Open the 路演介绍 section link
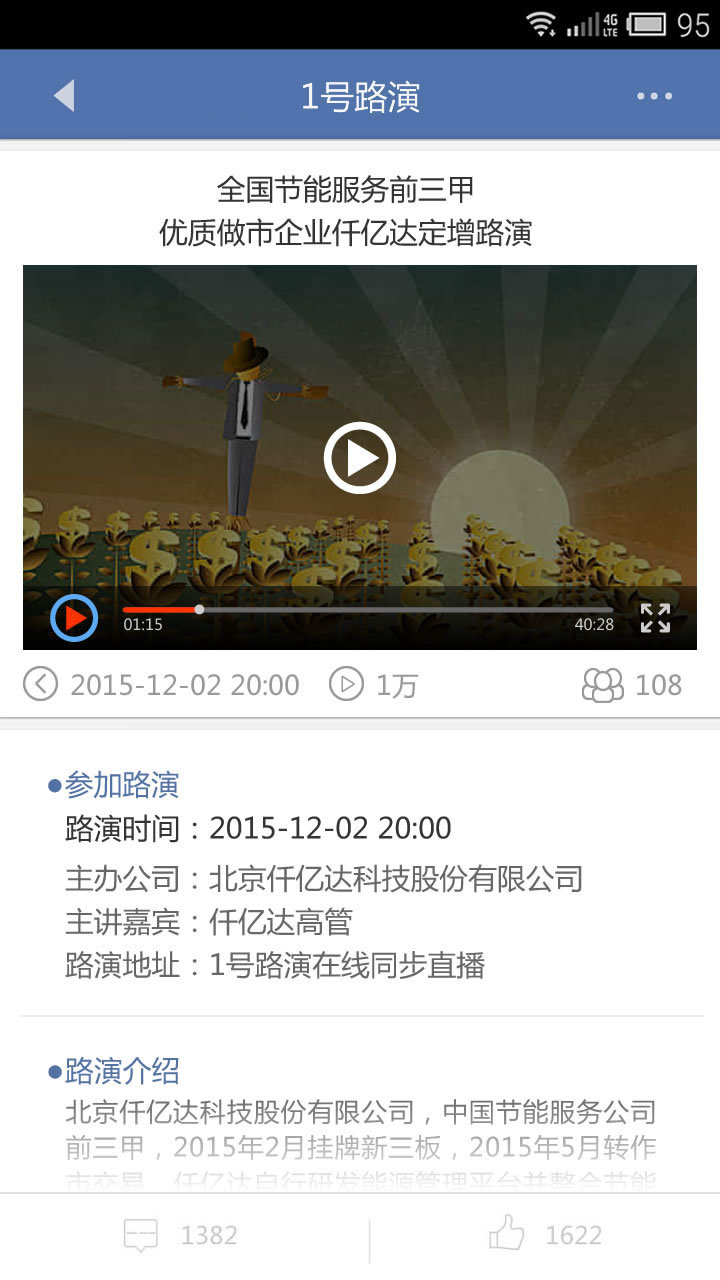 122,1071
